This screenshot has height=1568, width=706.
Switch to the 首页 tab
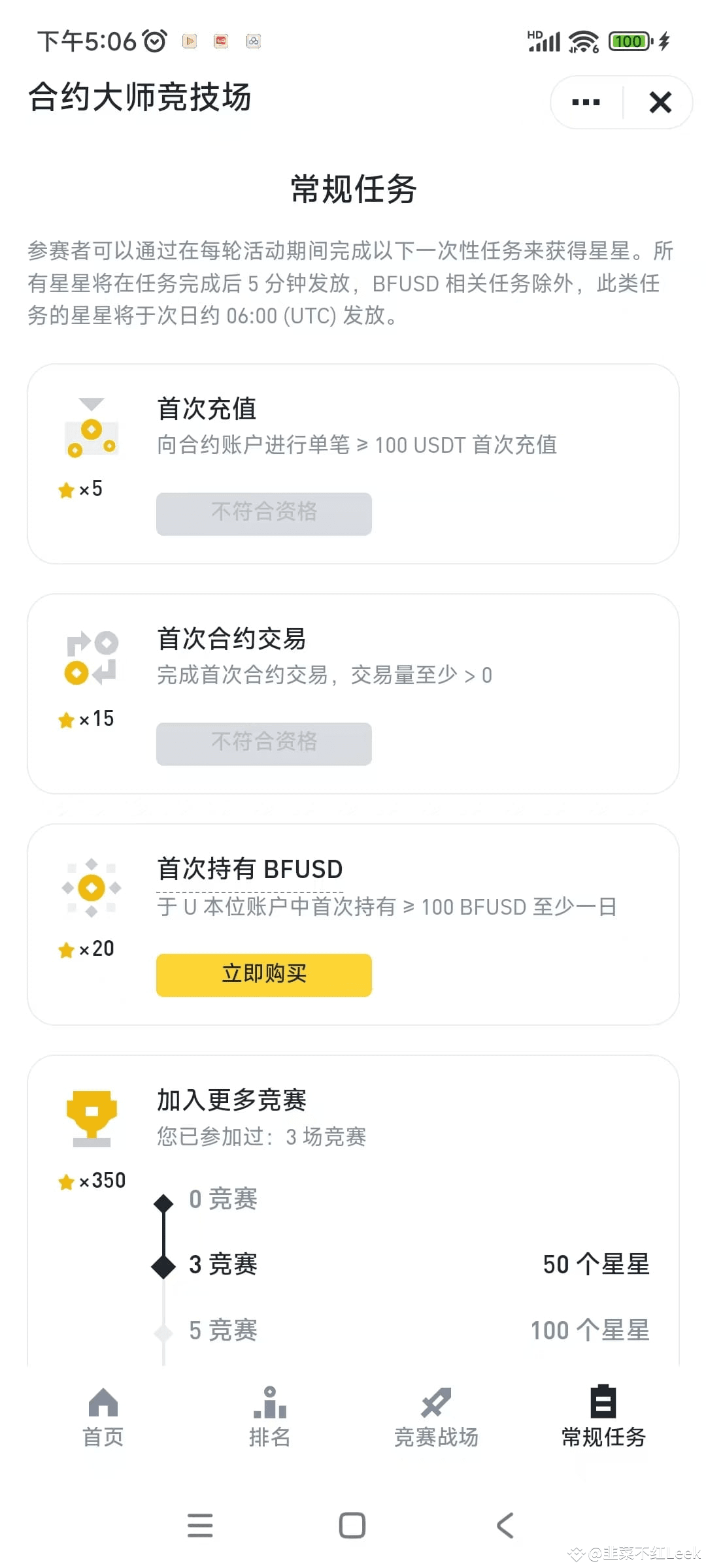point(103,1416)
